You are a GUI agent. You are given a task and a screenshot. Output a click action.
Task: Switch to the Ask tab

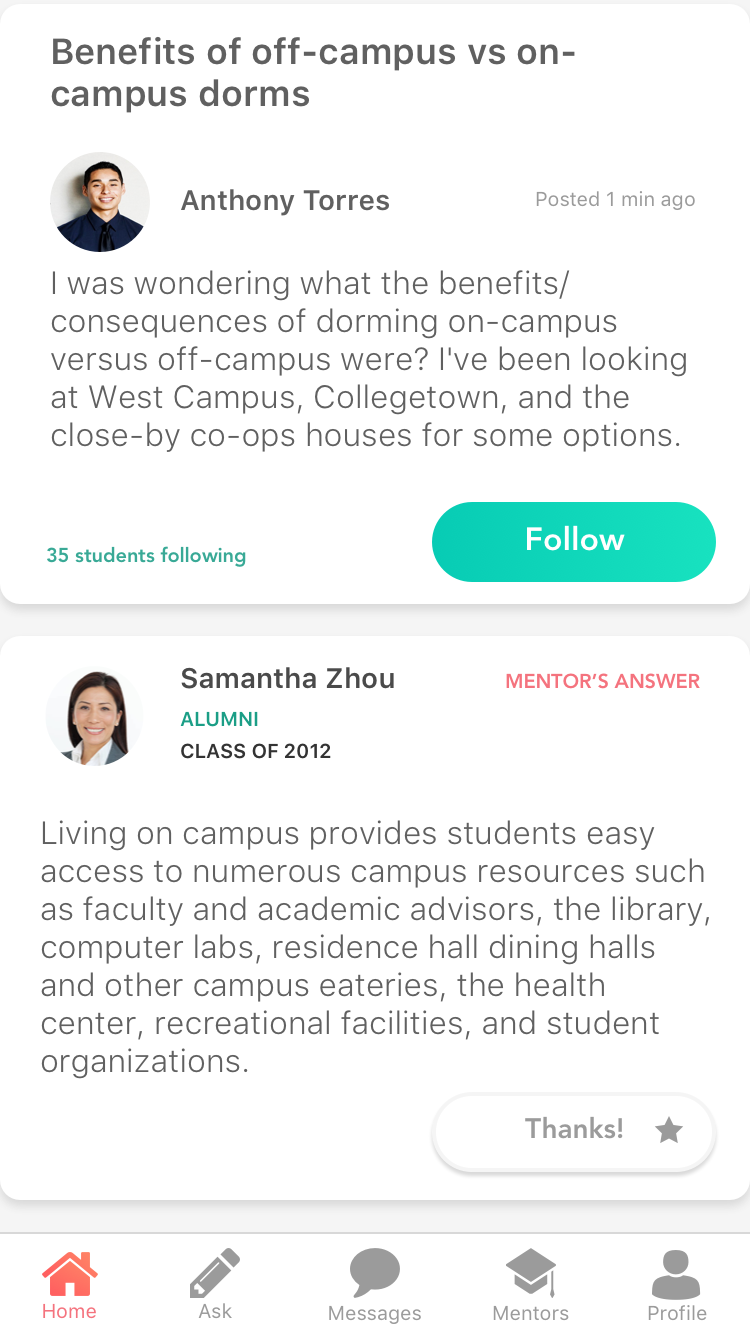click(215, 1285)
